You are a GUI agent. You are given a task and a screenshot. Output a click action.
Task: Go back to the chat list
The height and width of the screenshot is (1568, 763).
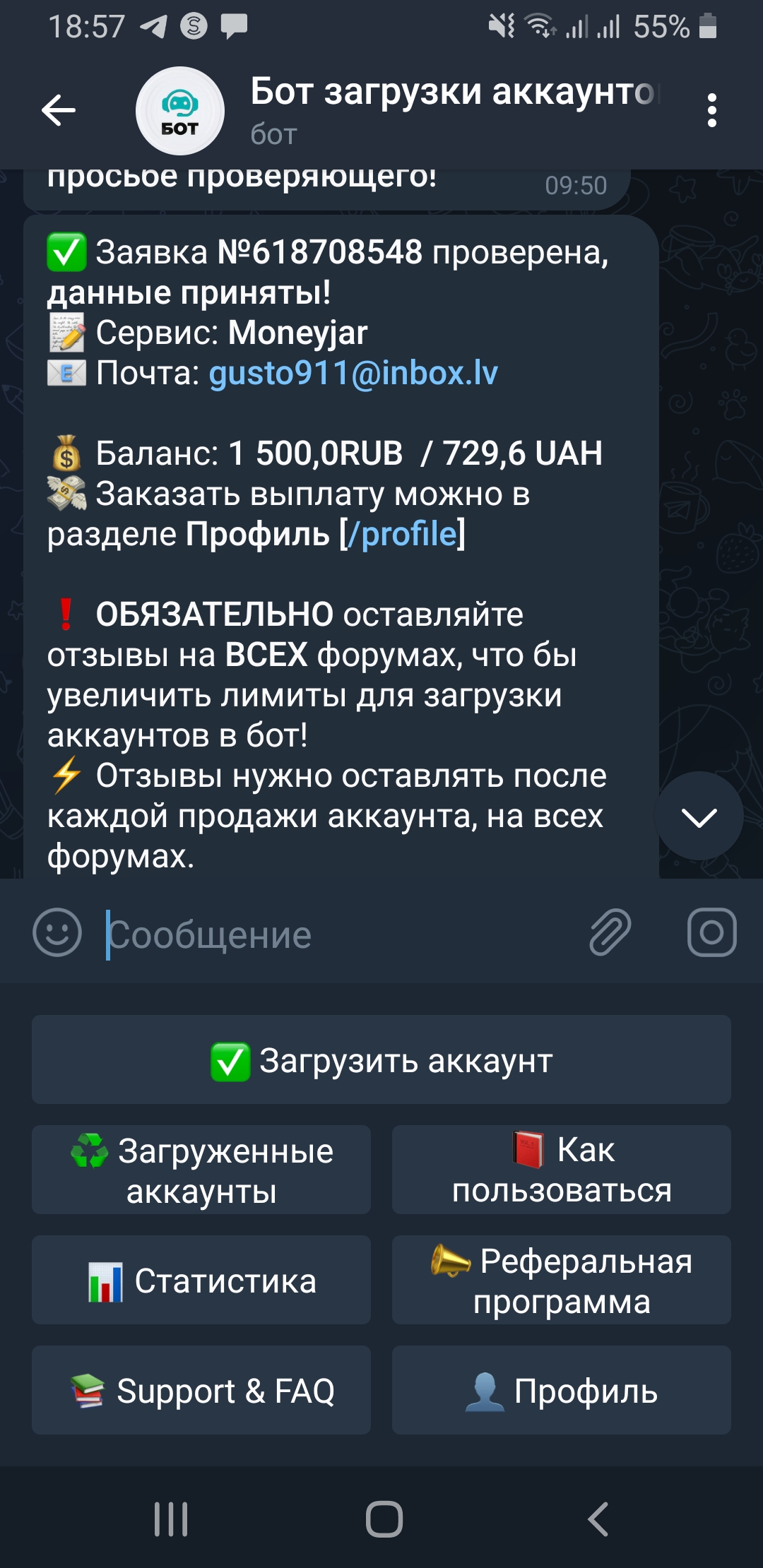pos(58,110)
